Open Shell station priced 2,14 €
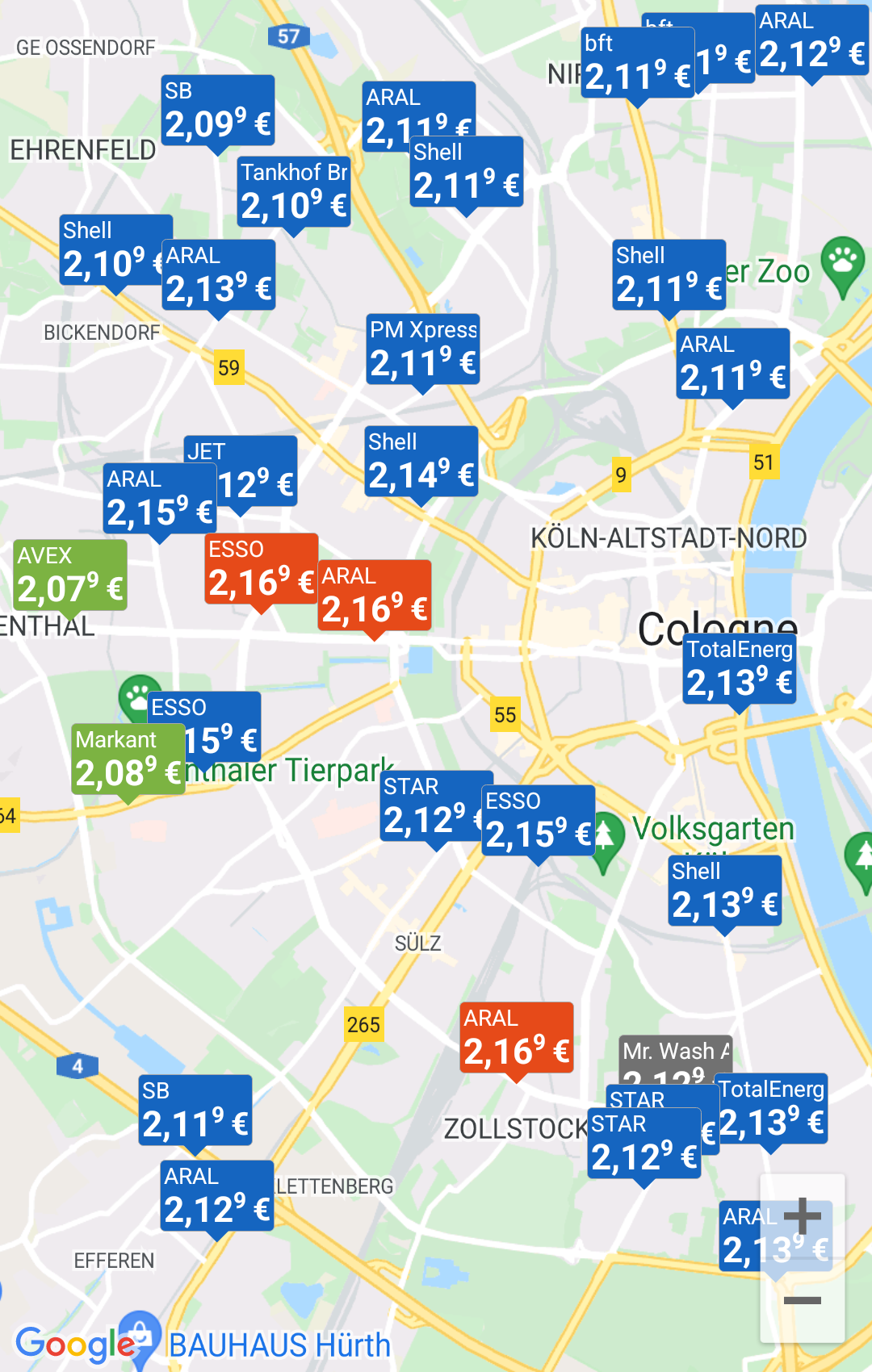Screen dimensions: 872x1372 pyautogui.click(x=421, y=461)
